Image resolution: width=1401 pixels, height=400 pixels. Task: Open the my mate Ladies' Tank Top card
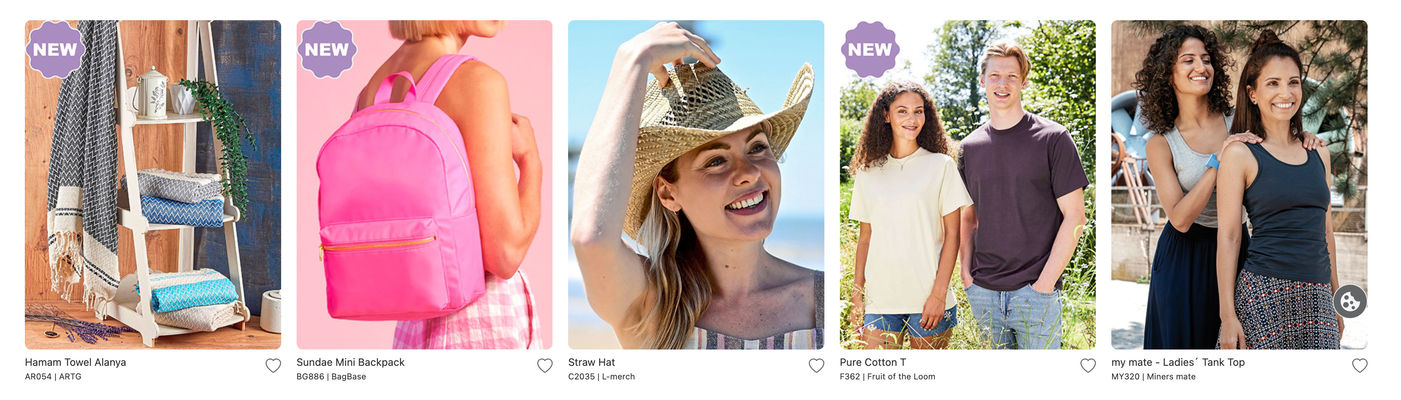(x=1238, y=185)
